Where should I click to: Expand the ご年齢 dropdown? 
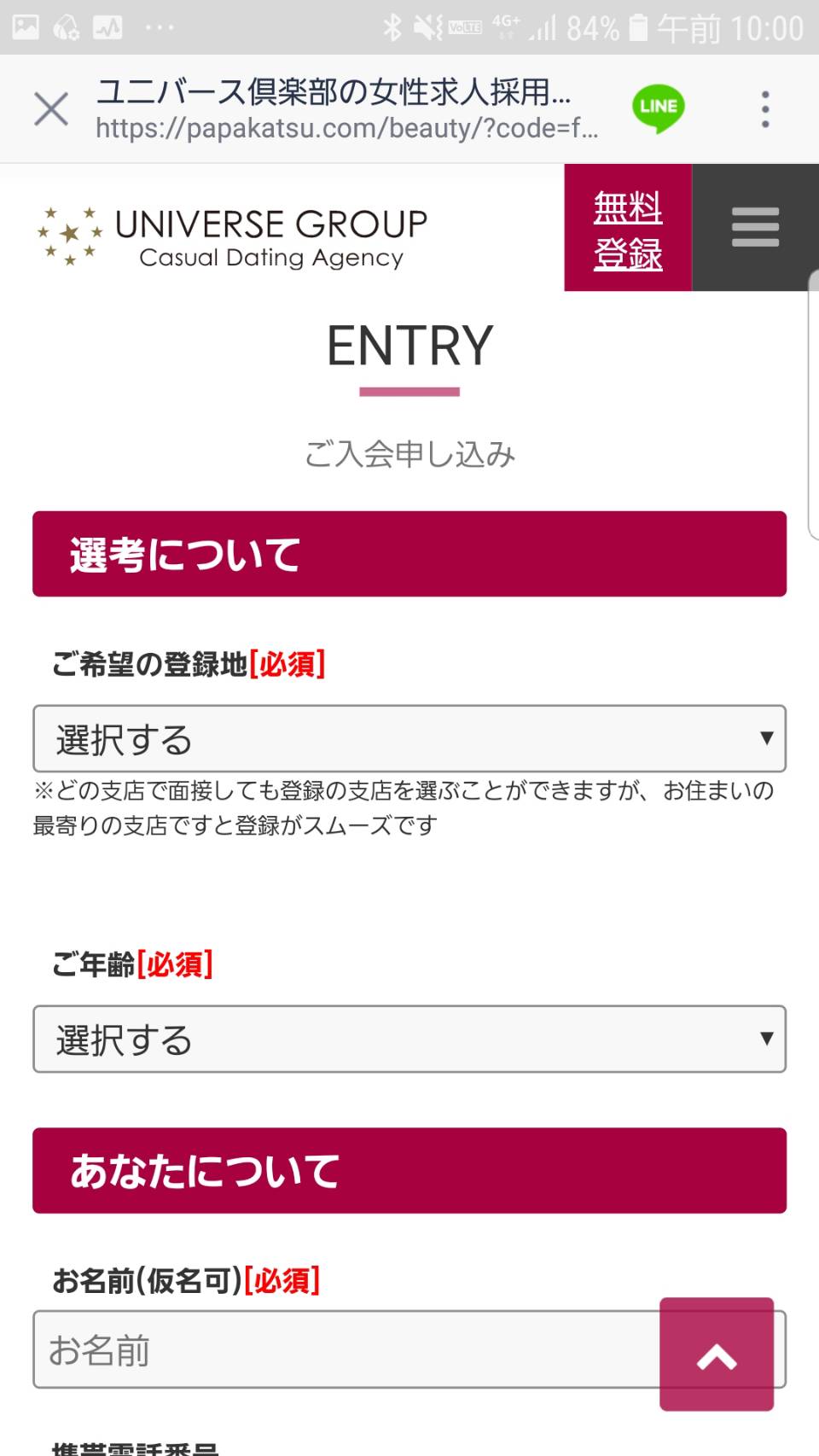(409, 1040)
